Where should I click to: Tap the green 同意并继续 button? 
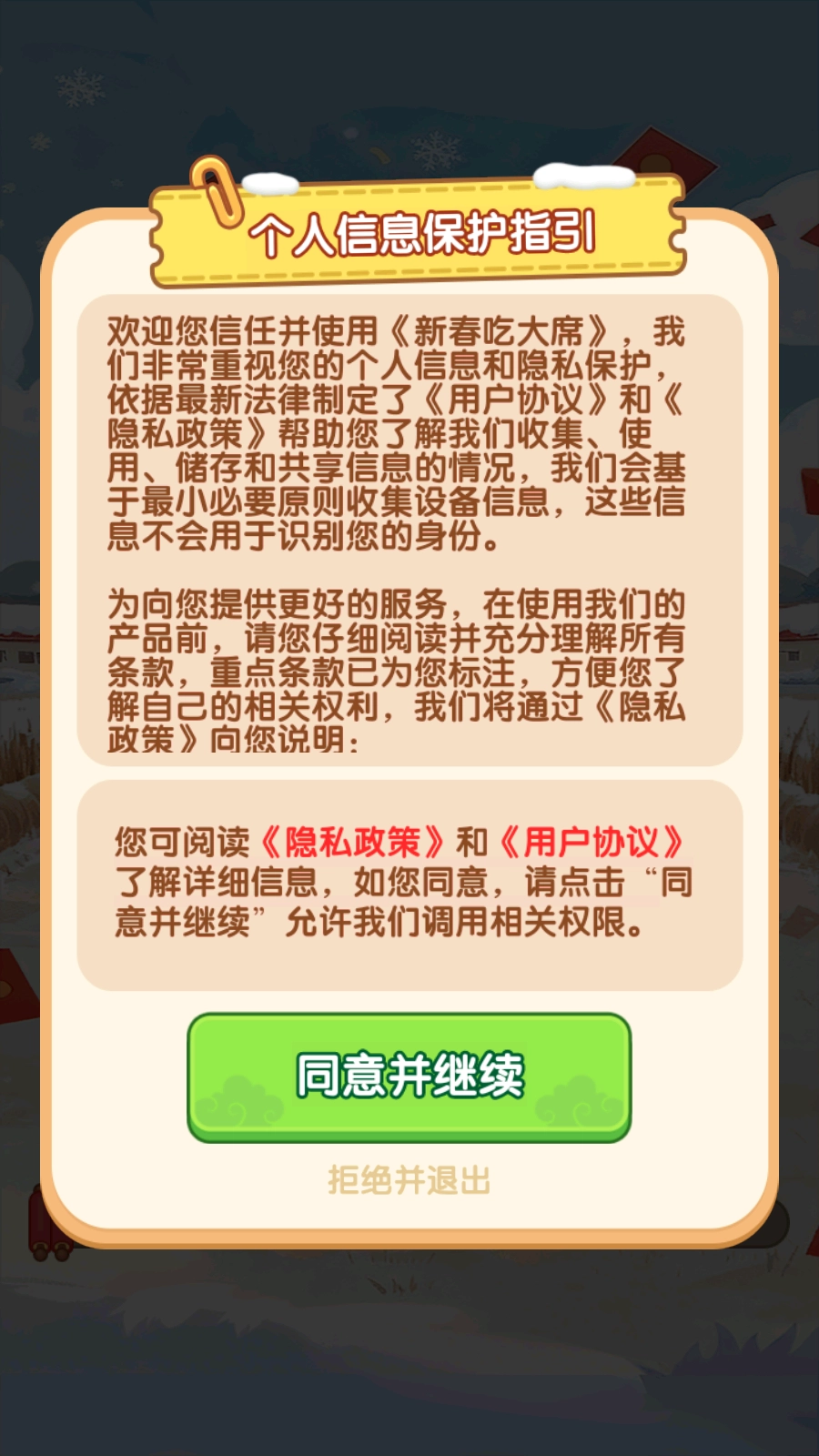tap(409, 1077)
